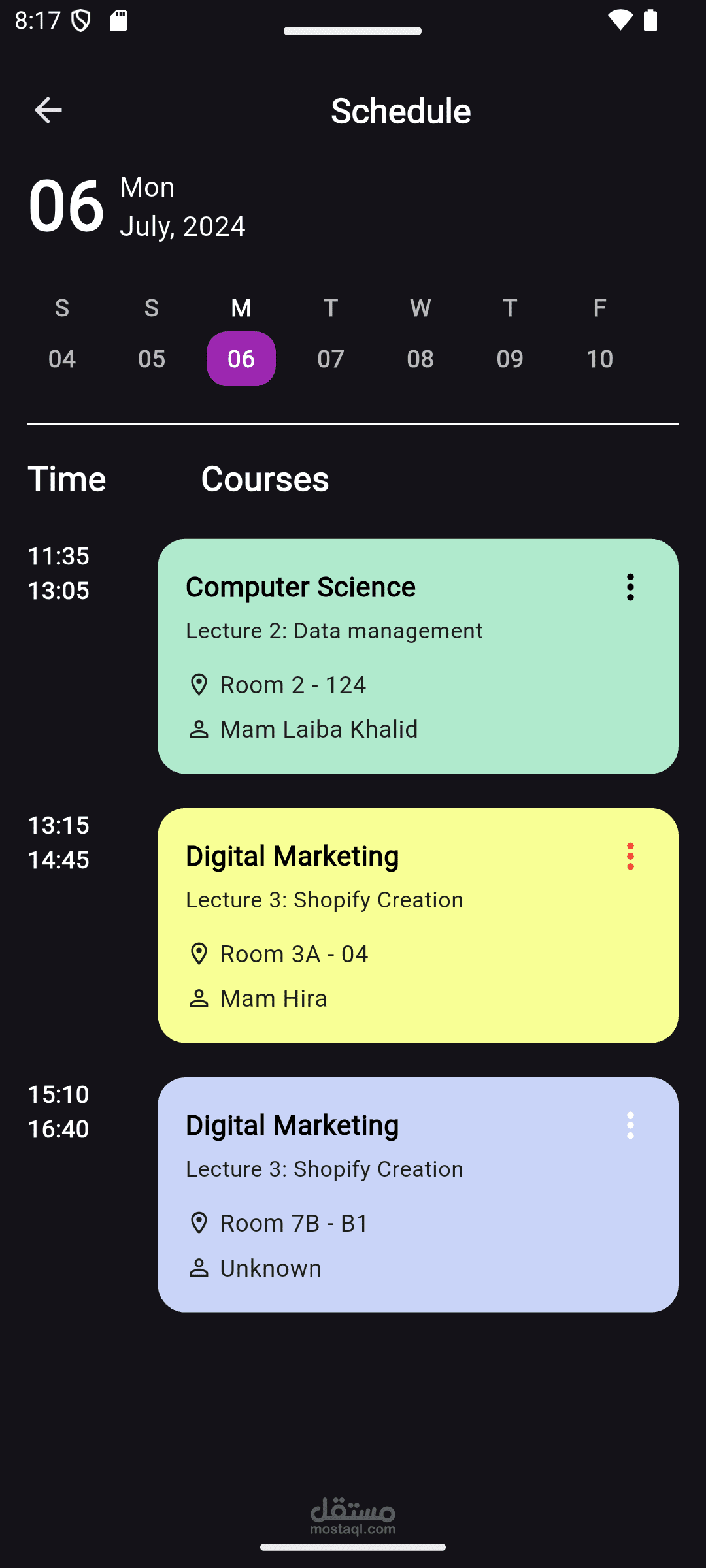Select Sunday 05 in the week strip
This screenshot has height=1568, width=706.
tap(152, 358)
